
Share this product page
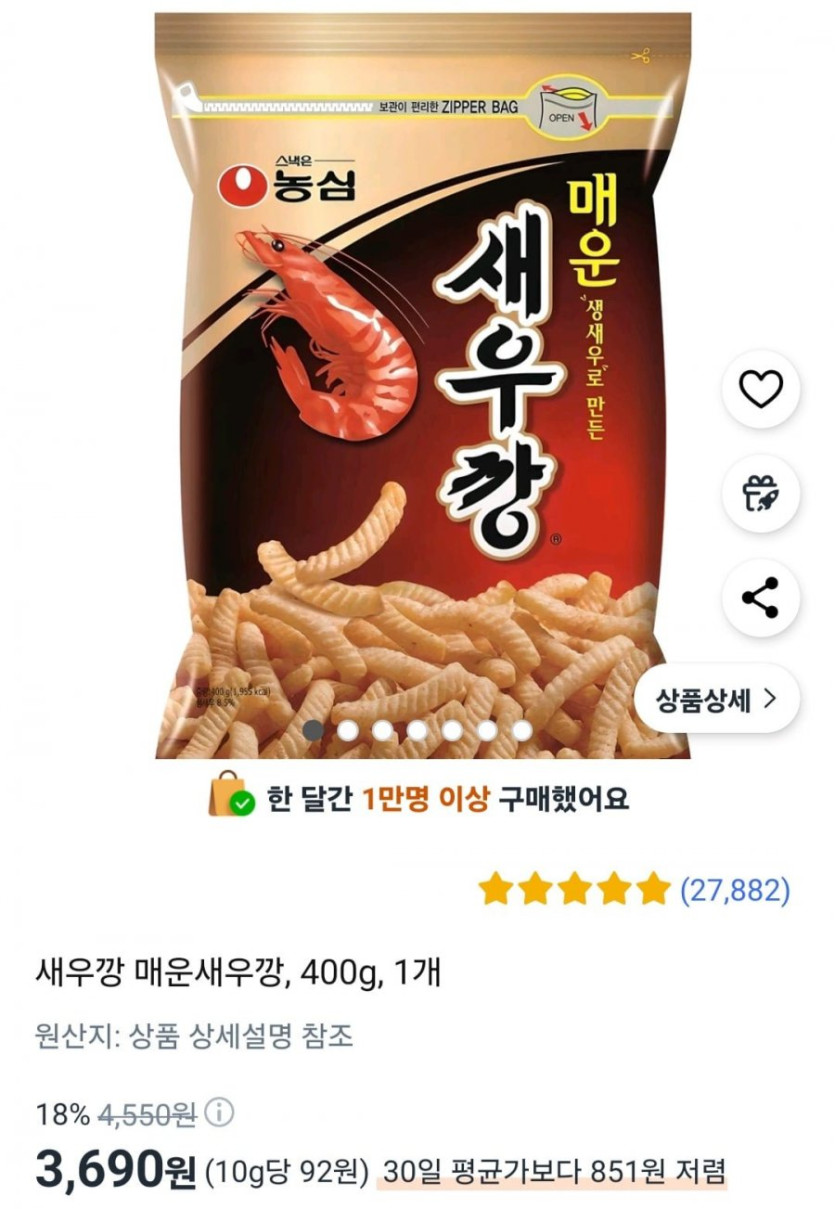[x=761, y=598]
